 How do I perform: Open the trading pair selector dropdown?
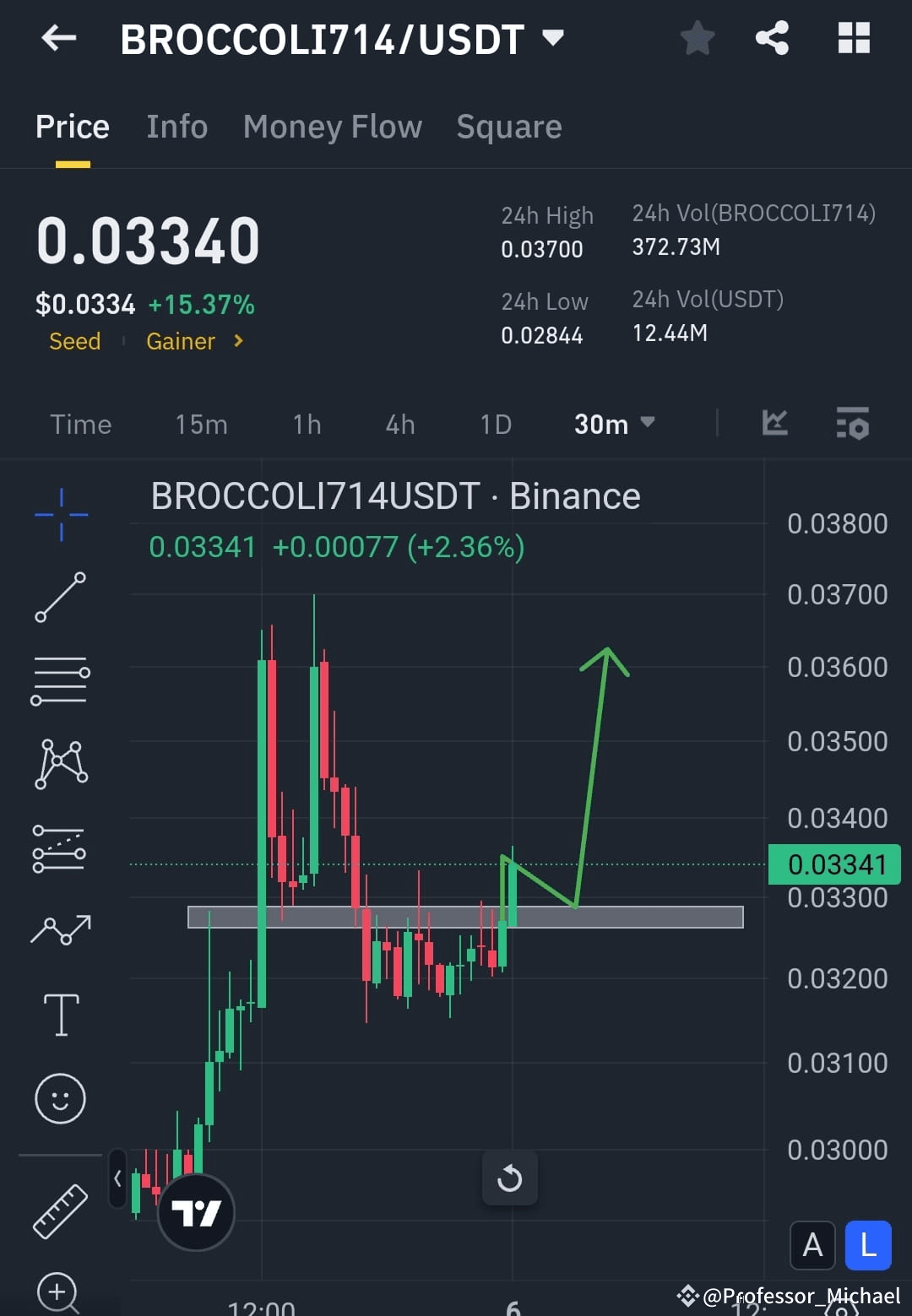click(553, 37)
